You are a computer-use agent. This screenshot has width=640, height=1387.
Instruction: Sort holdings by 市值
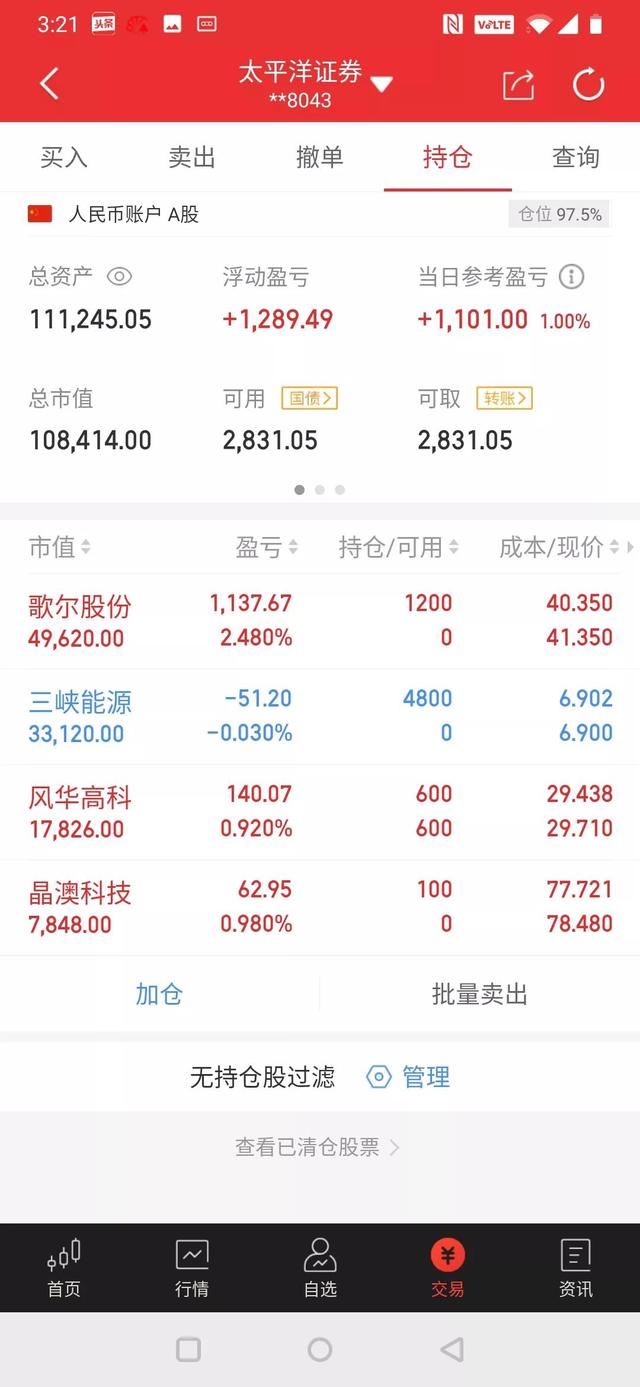pos(60,547)
